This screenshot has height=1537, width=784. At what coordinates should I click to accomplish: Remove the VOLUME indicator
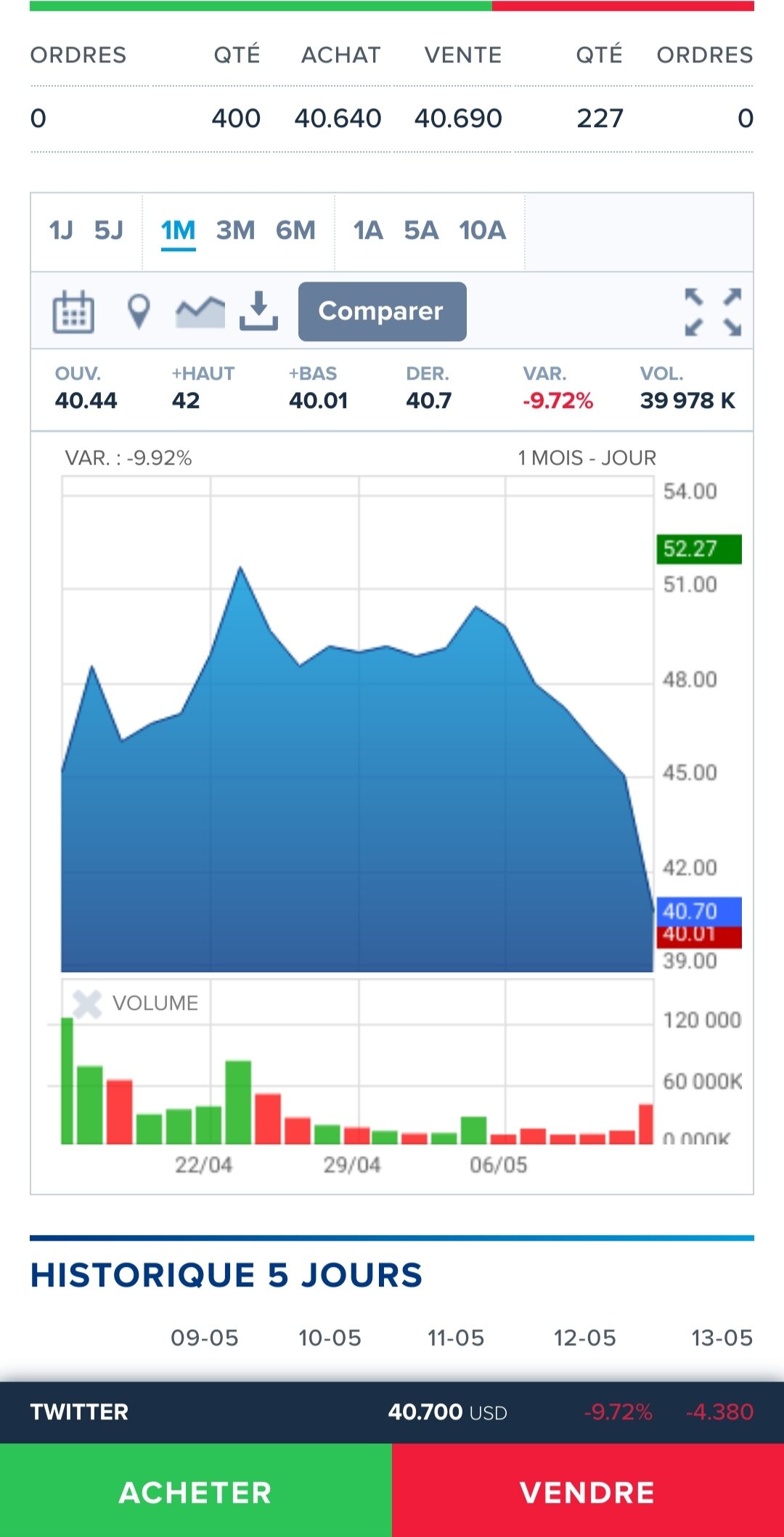pos(87,1004)
